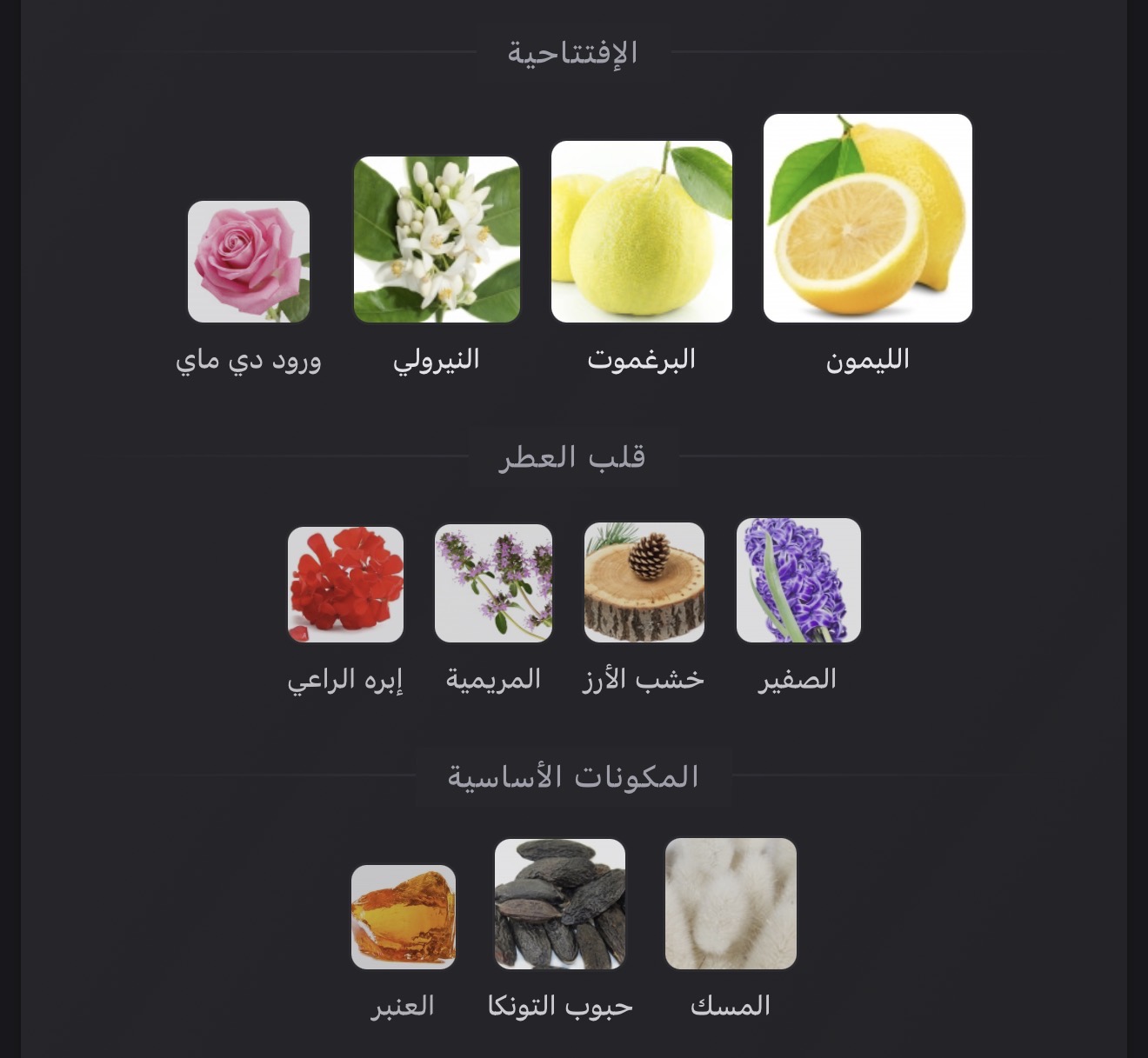View the حبوب التونكا (tonka bean) note
Image resolution: width=1148 pixels, height=1058 pixels.
point(560,904)
